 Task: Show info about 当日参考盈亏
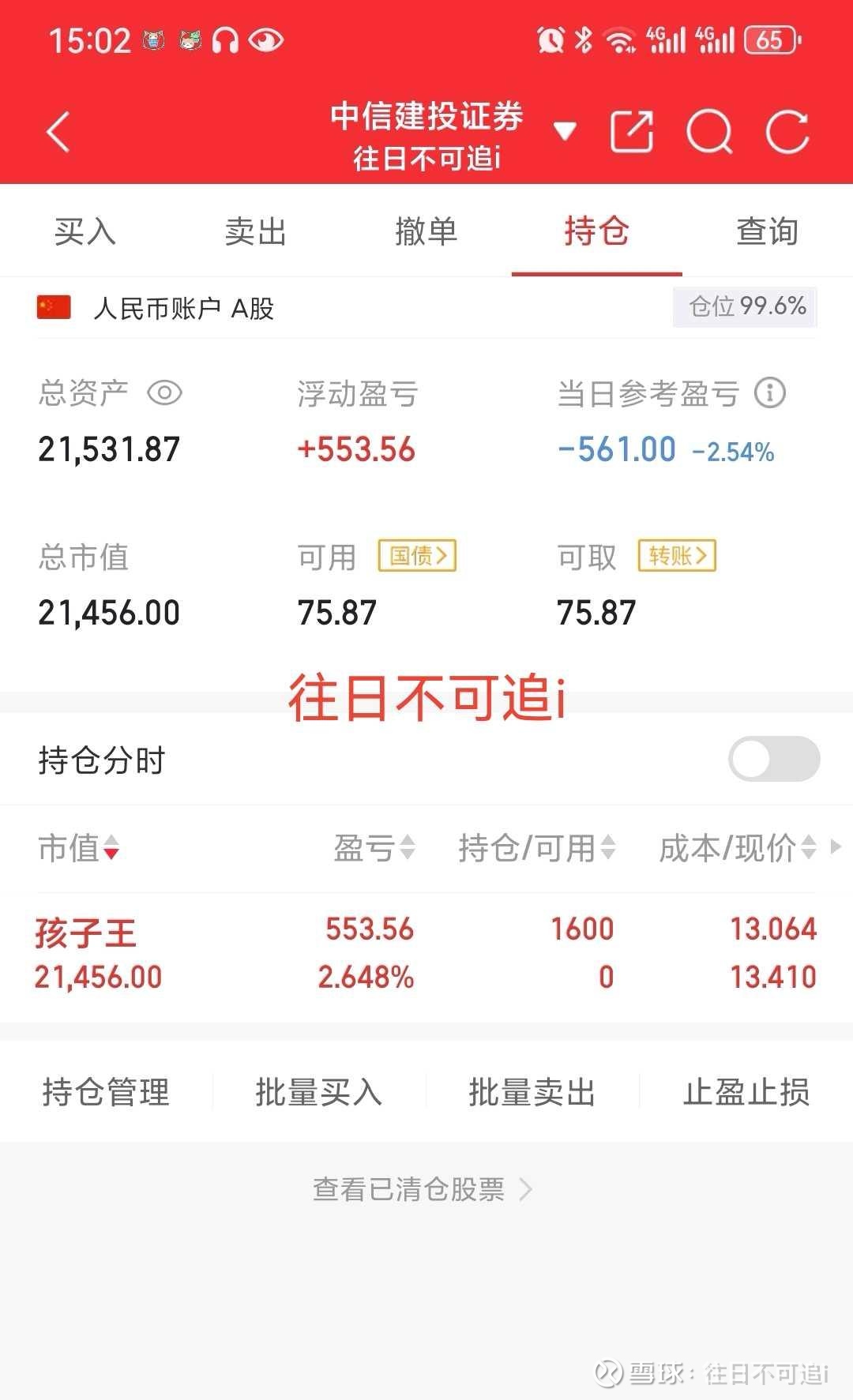(x=770, y=392)
